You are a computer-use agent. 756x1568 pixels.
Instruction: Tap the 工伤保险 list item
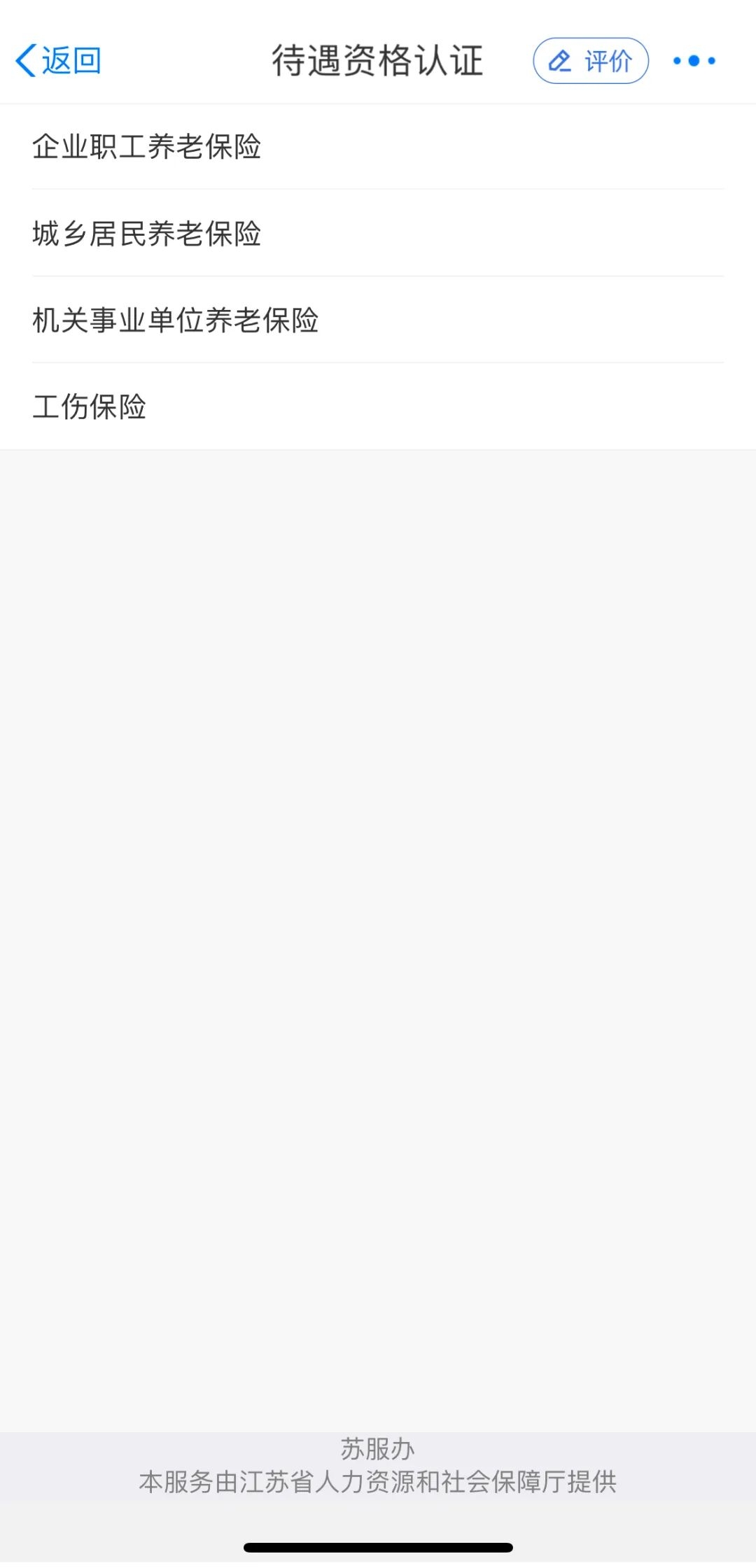click(x=90, y=407)
